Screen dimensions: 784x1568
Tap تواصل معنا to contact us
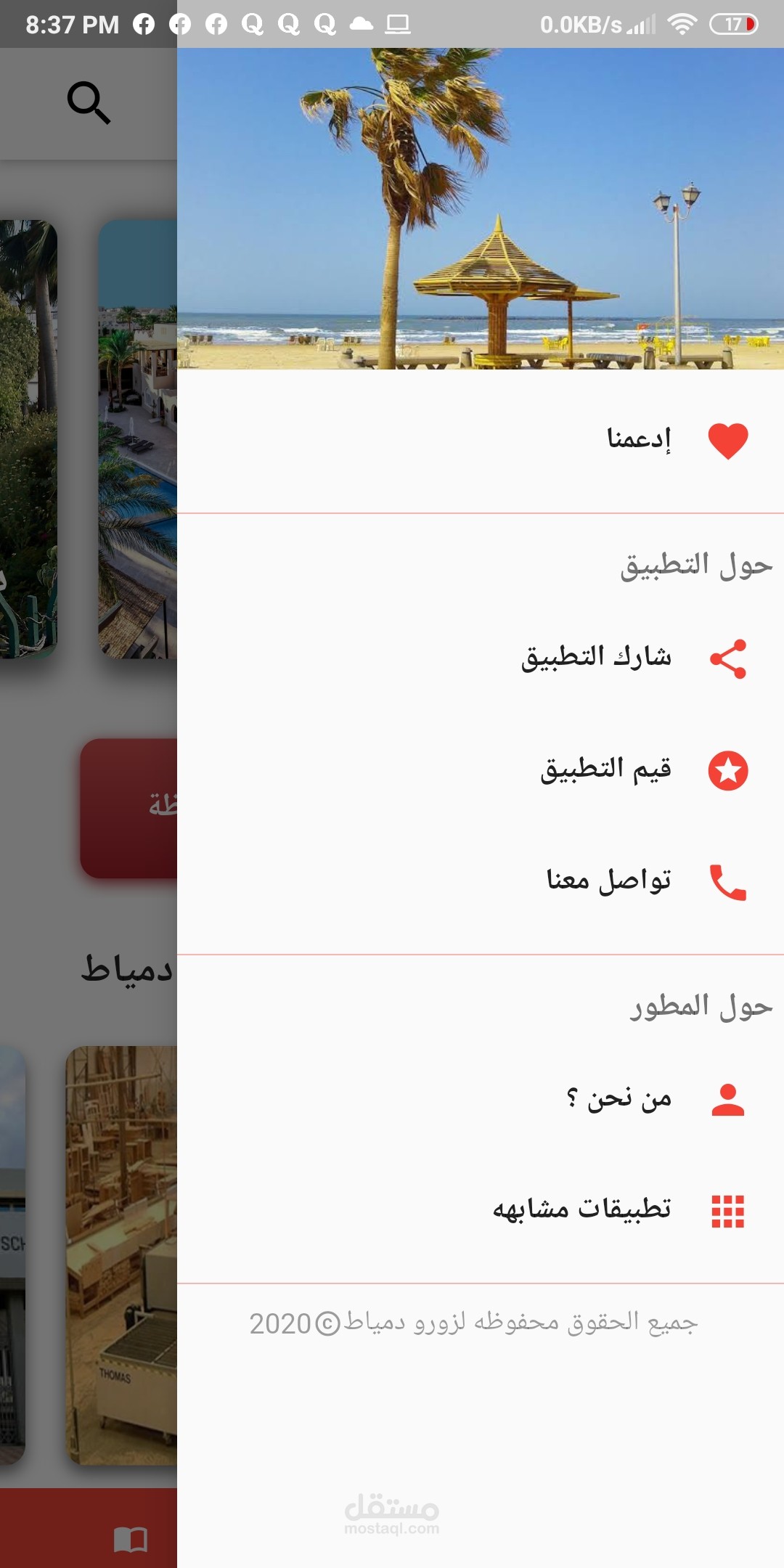[x=608, y=881]
